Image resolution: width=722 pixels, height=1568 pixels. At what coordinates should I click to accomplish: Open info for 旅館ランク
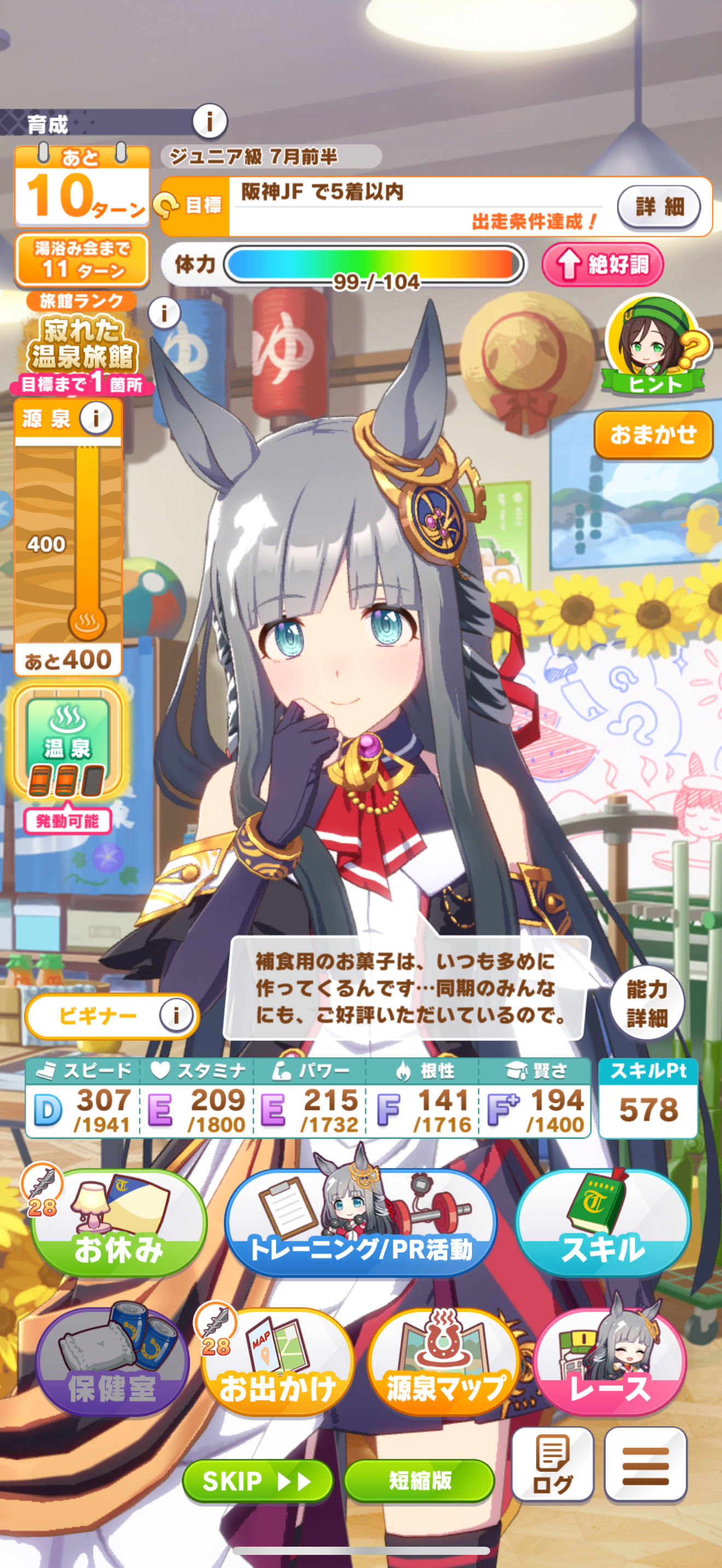tap(164, 314)
